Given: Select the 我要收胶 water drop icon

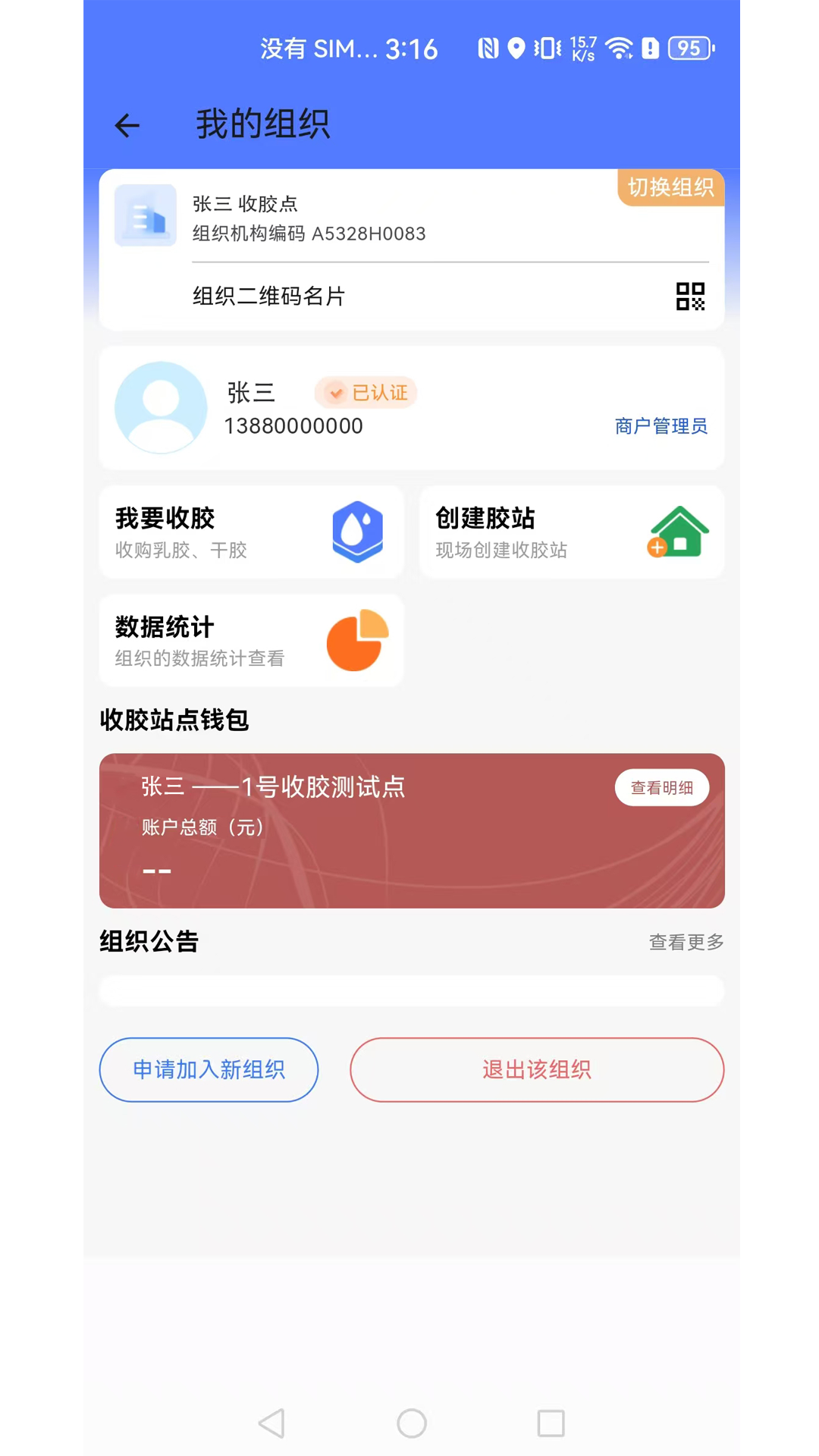Looking at the screenshot, I should pos(357,531).
